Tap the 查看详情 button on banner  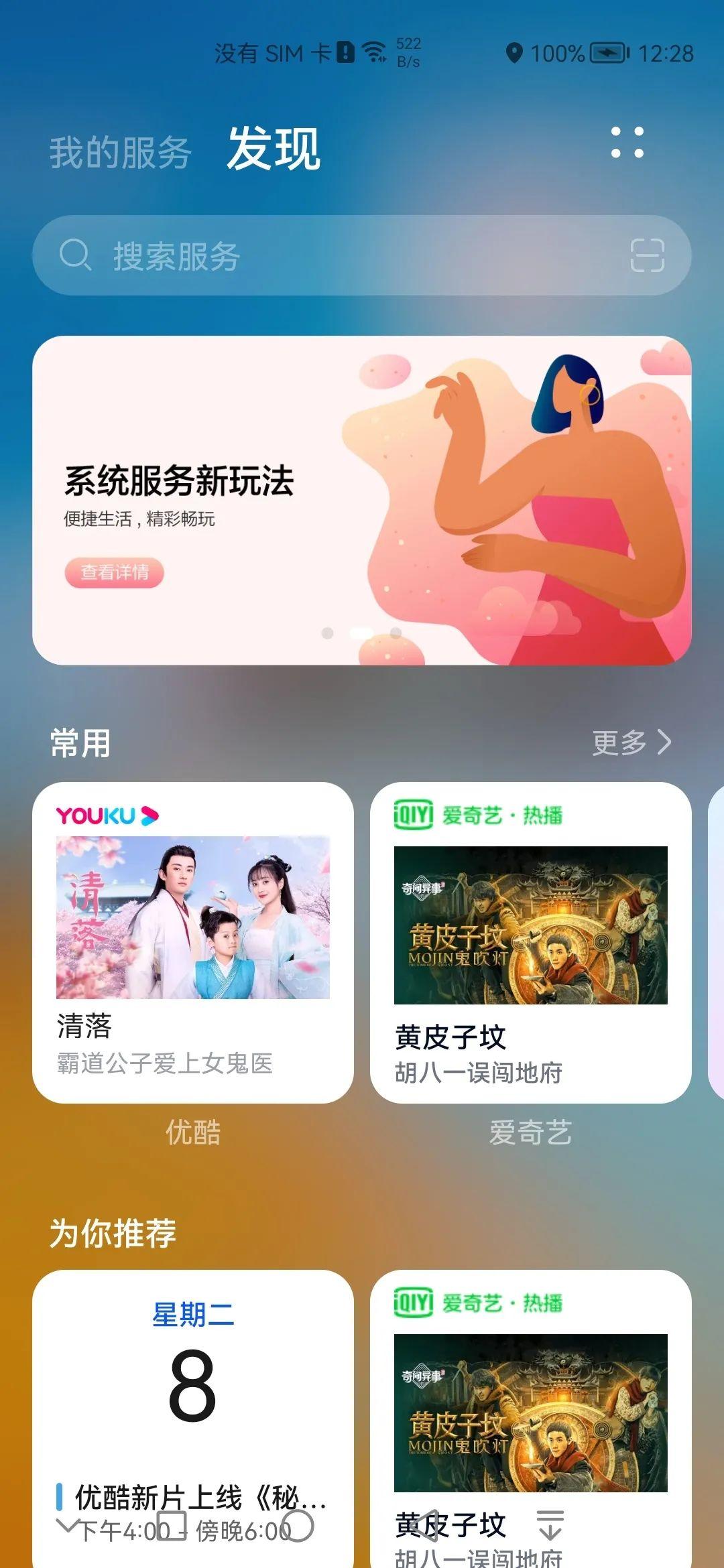(115, 573)
